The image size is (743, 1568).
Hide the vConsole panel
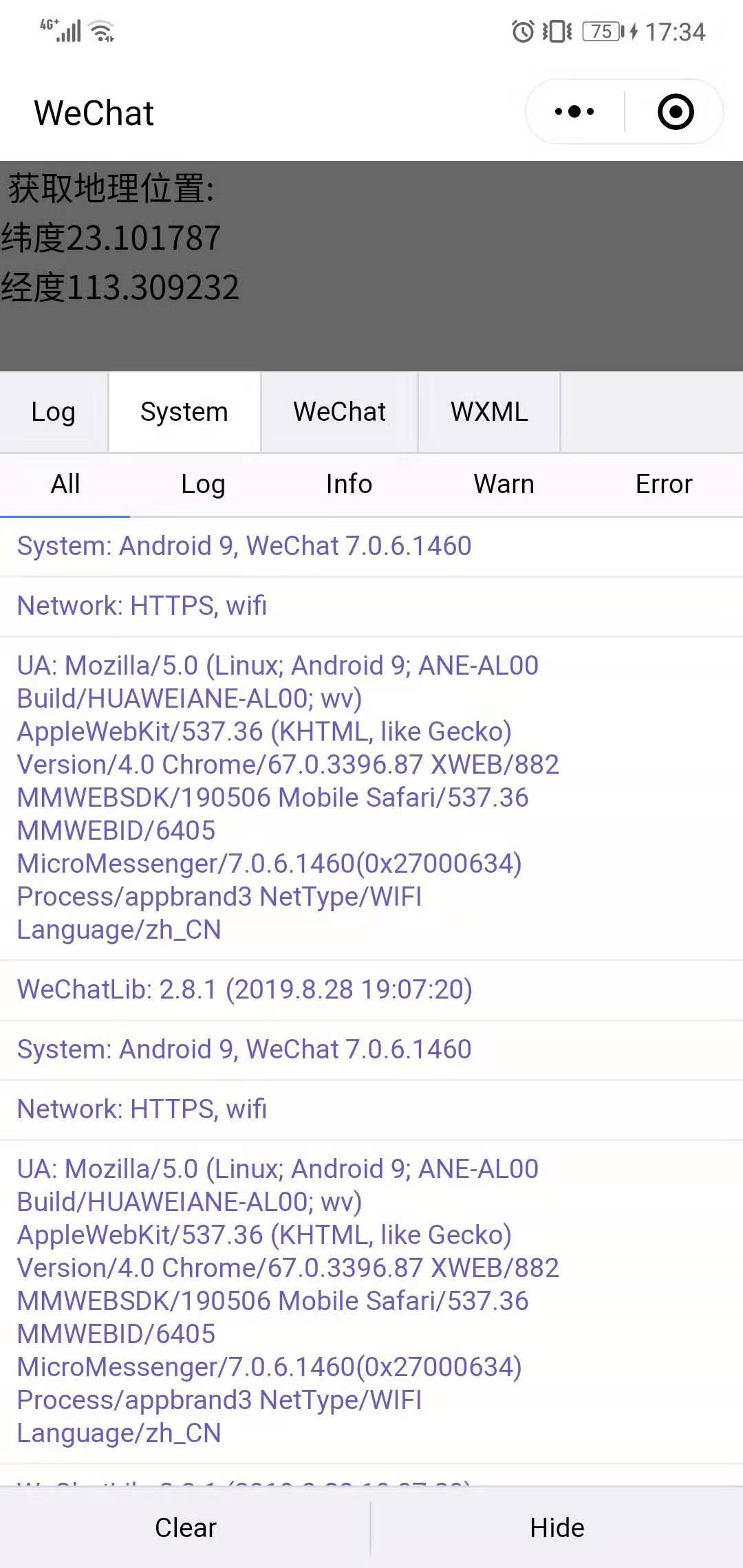[x=557, y=1527]
